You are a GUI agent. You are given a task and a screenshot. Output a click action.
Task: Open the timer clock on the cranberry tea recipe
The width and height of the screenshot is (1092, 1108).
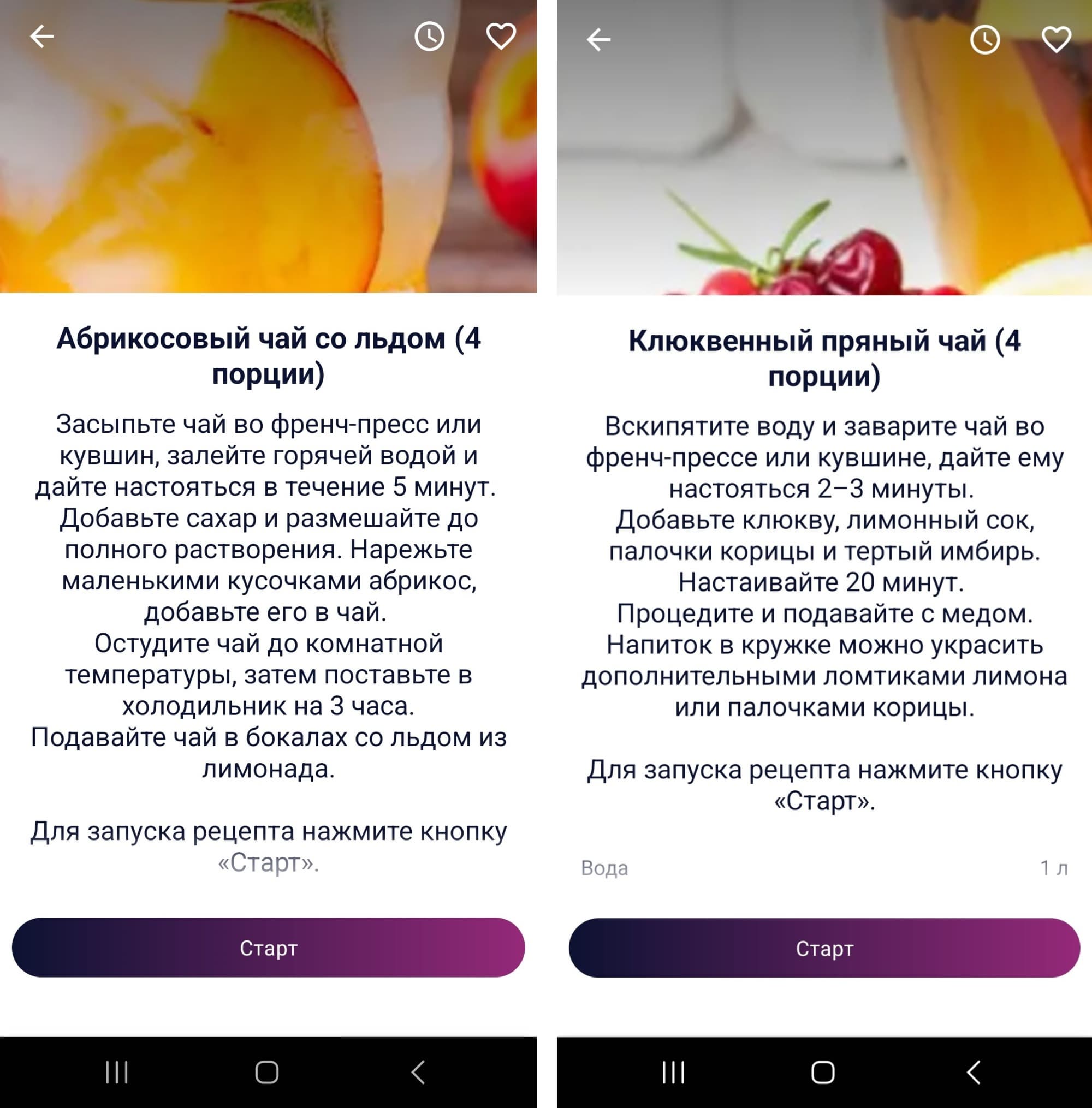click(985, 39)
